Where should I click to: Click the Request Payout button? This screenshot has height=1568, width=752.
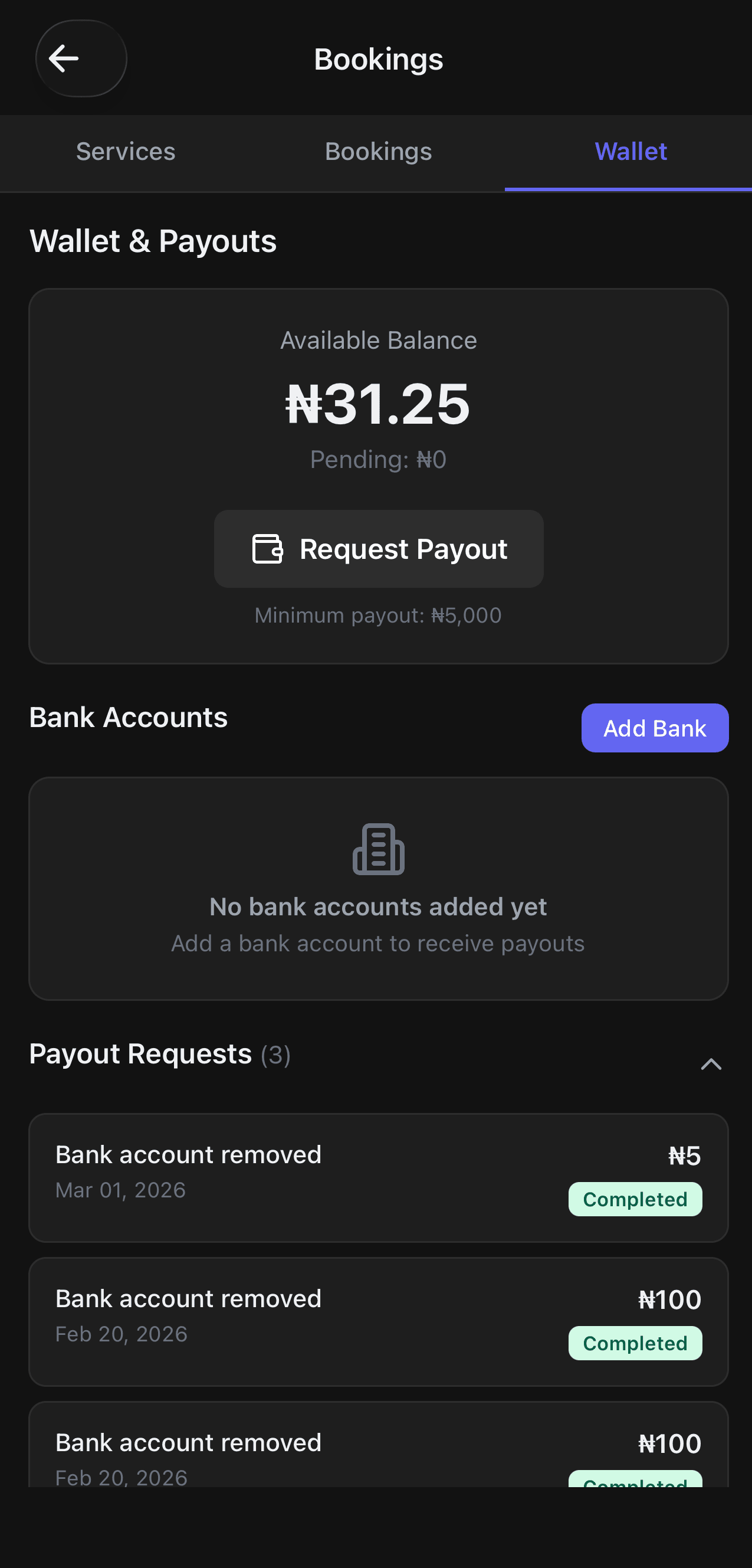coord(378,548)
